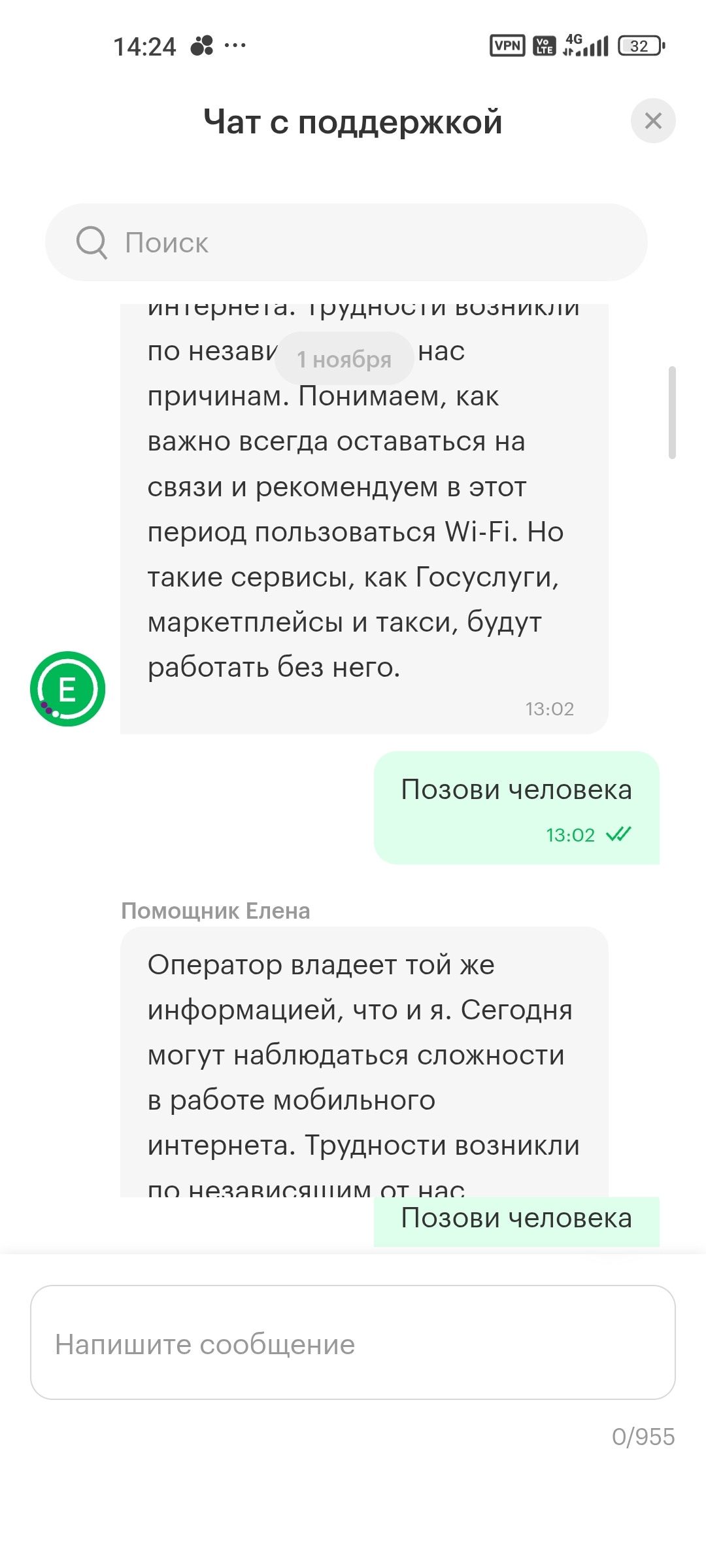Close the support chat
Viewport: 706px width, 1568px height.
pyautogui.click(x=652, y=121)
